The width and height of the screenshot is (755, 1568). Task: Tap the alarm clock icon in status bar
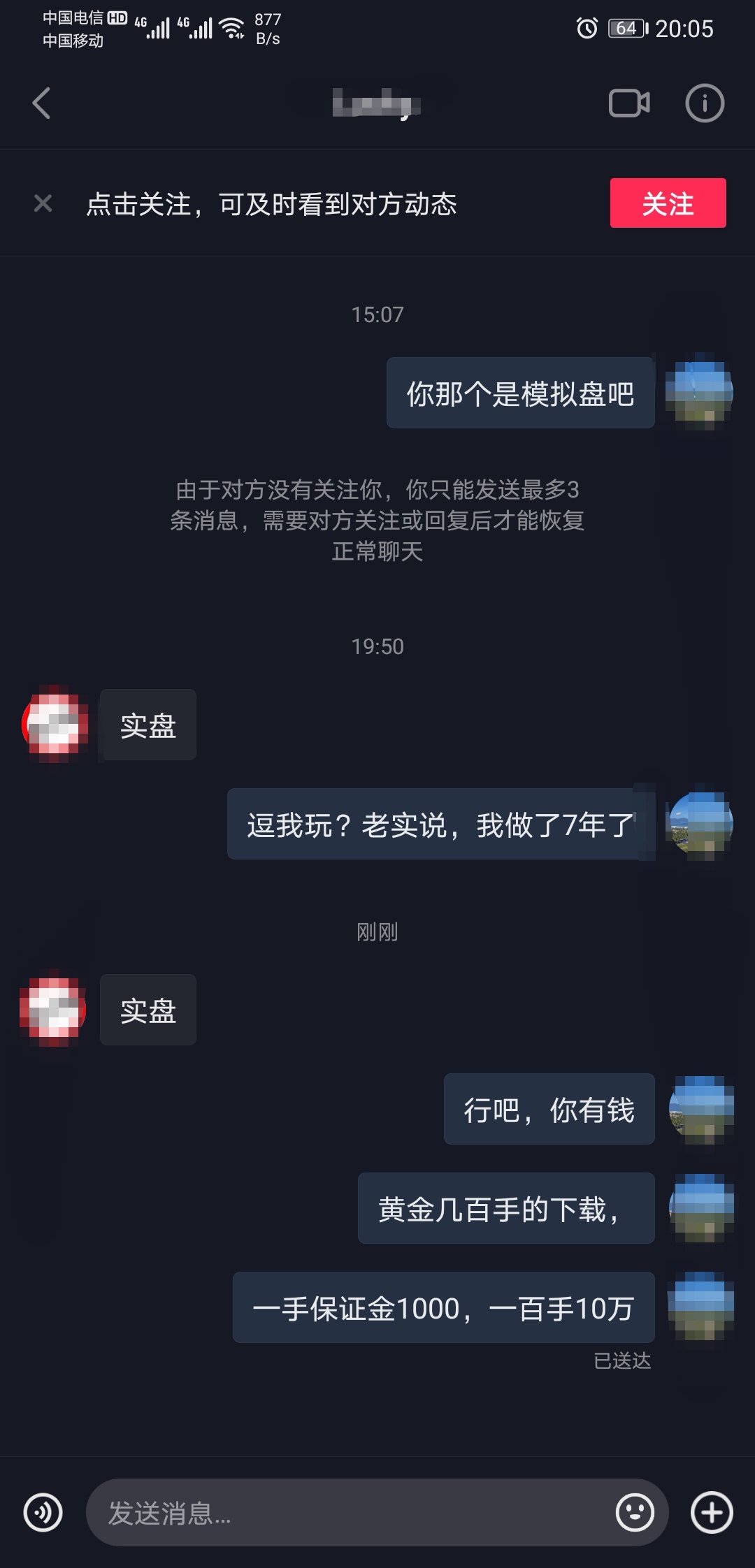click(x=586, y=29)
